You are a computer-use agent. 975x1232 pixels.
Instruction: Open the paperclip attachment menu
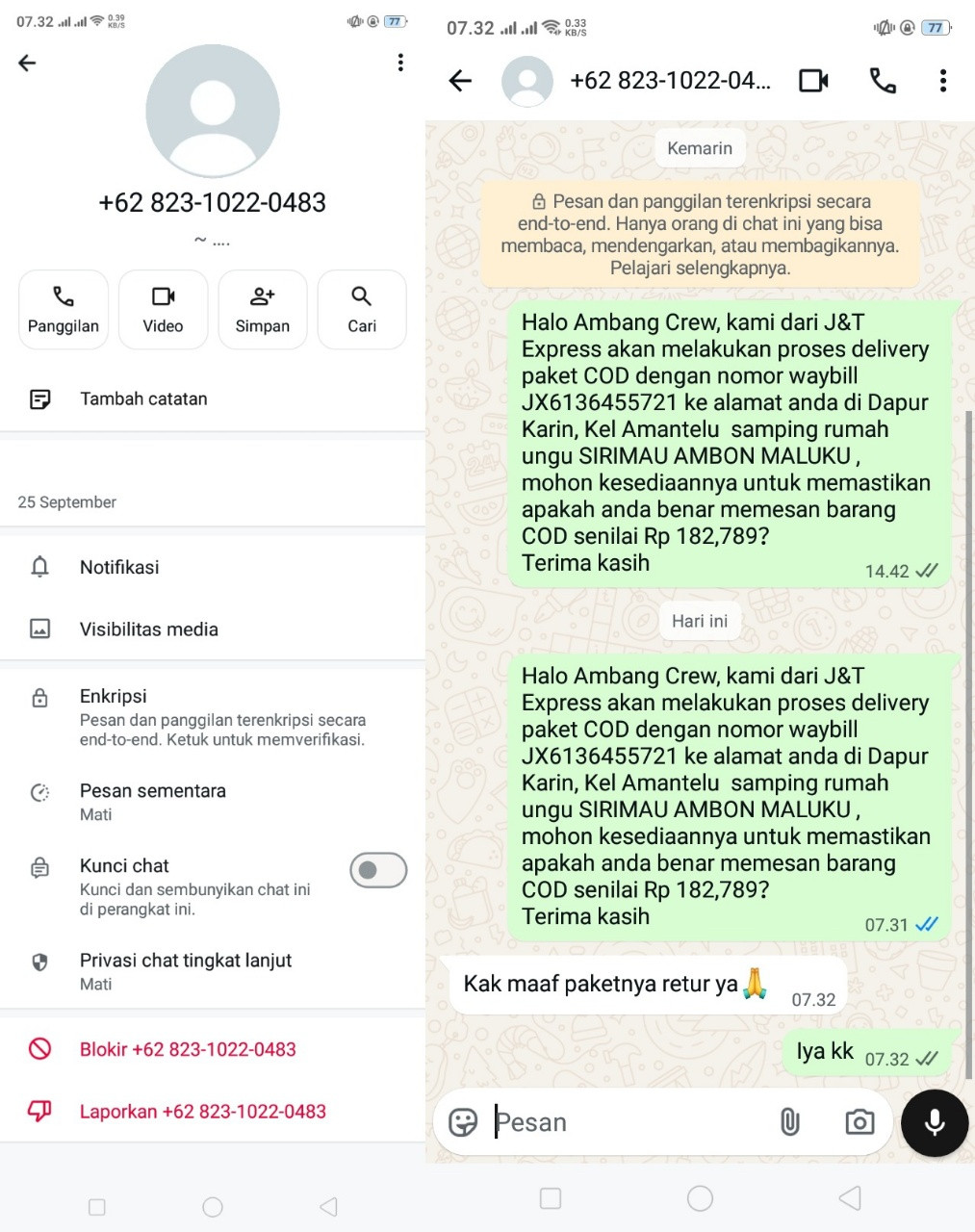(789, 1122)
